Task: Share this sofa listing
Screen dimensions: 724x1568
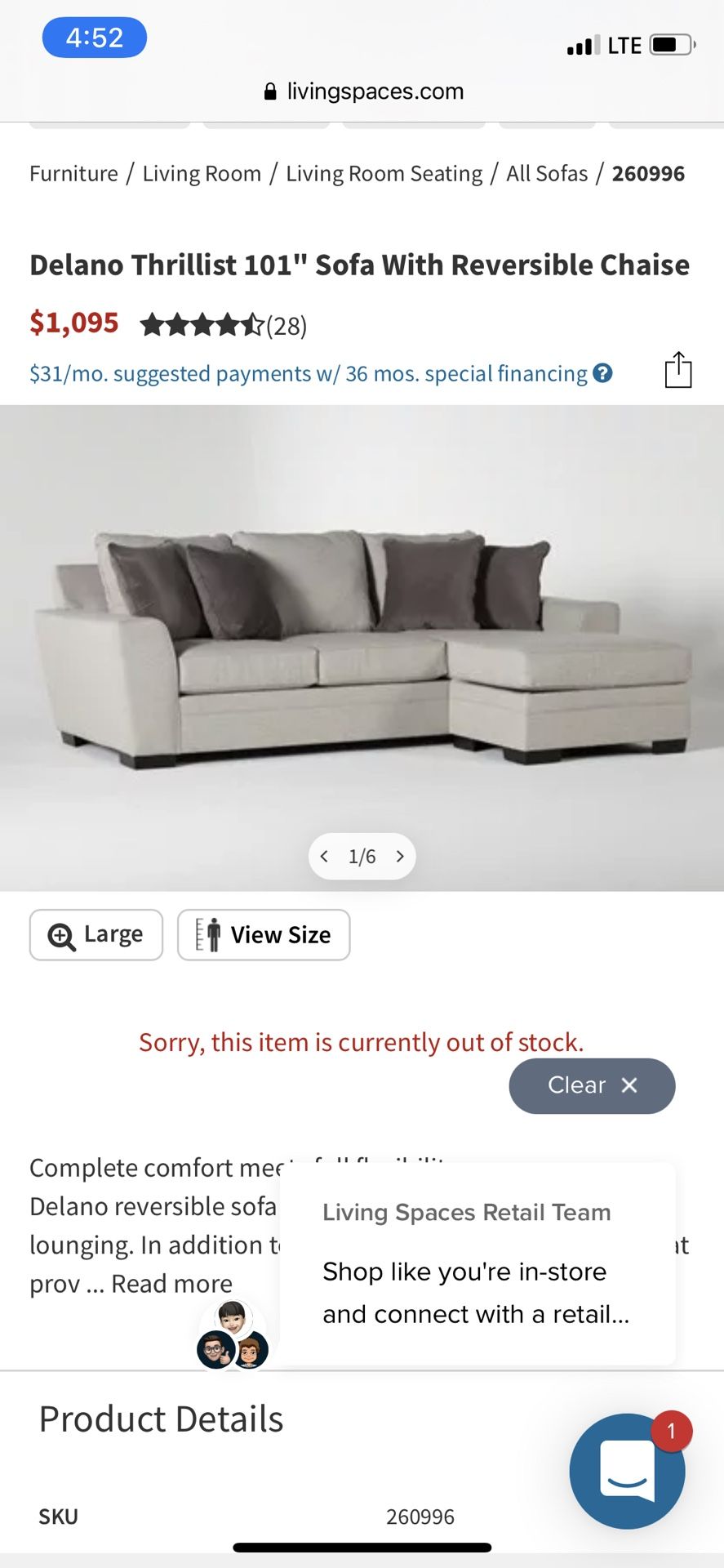Action: [677, 370]
